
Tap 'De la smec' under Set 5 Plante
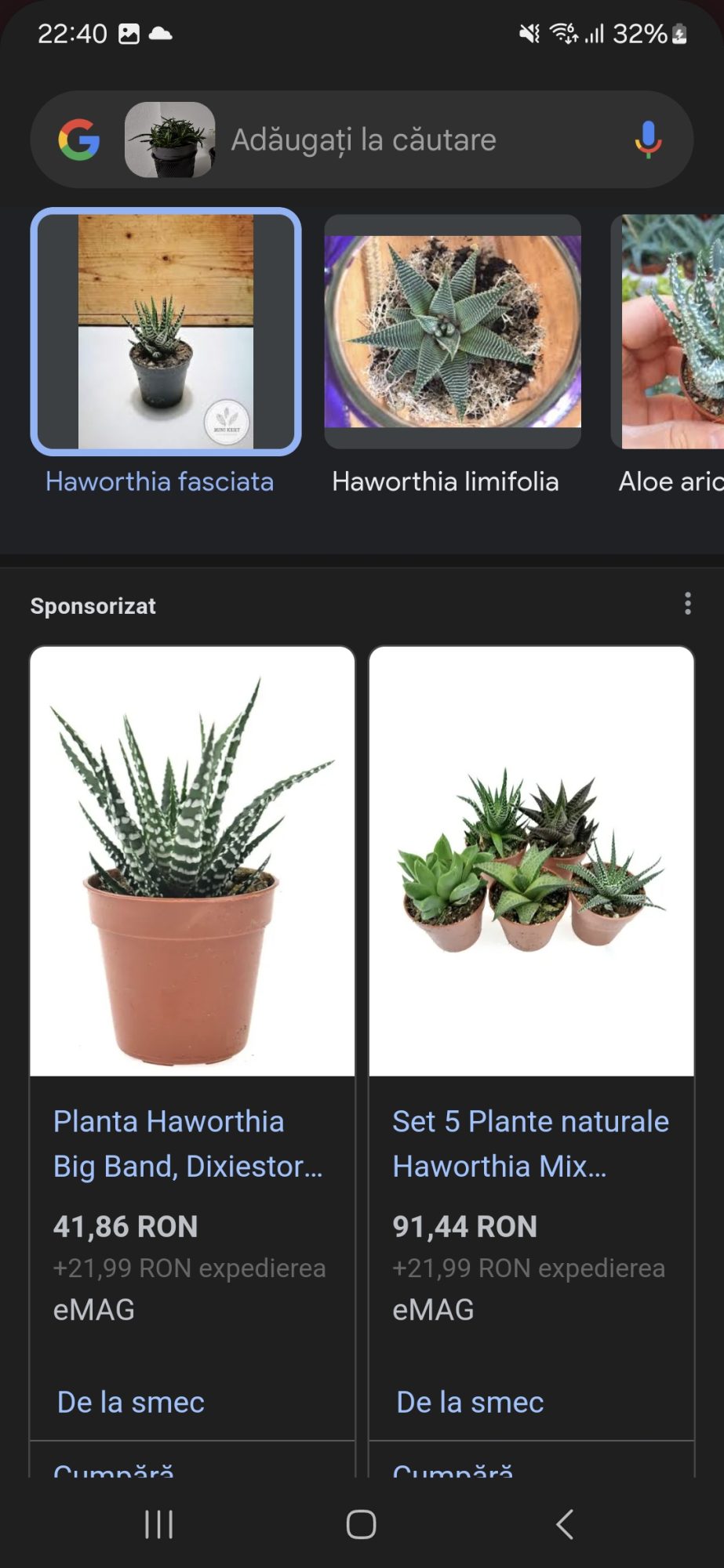pos(470,1403)
